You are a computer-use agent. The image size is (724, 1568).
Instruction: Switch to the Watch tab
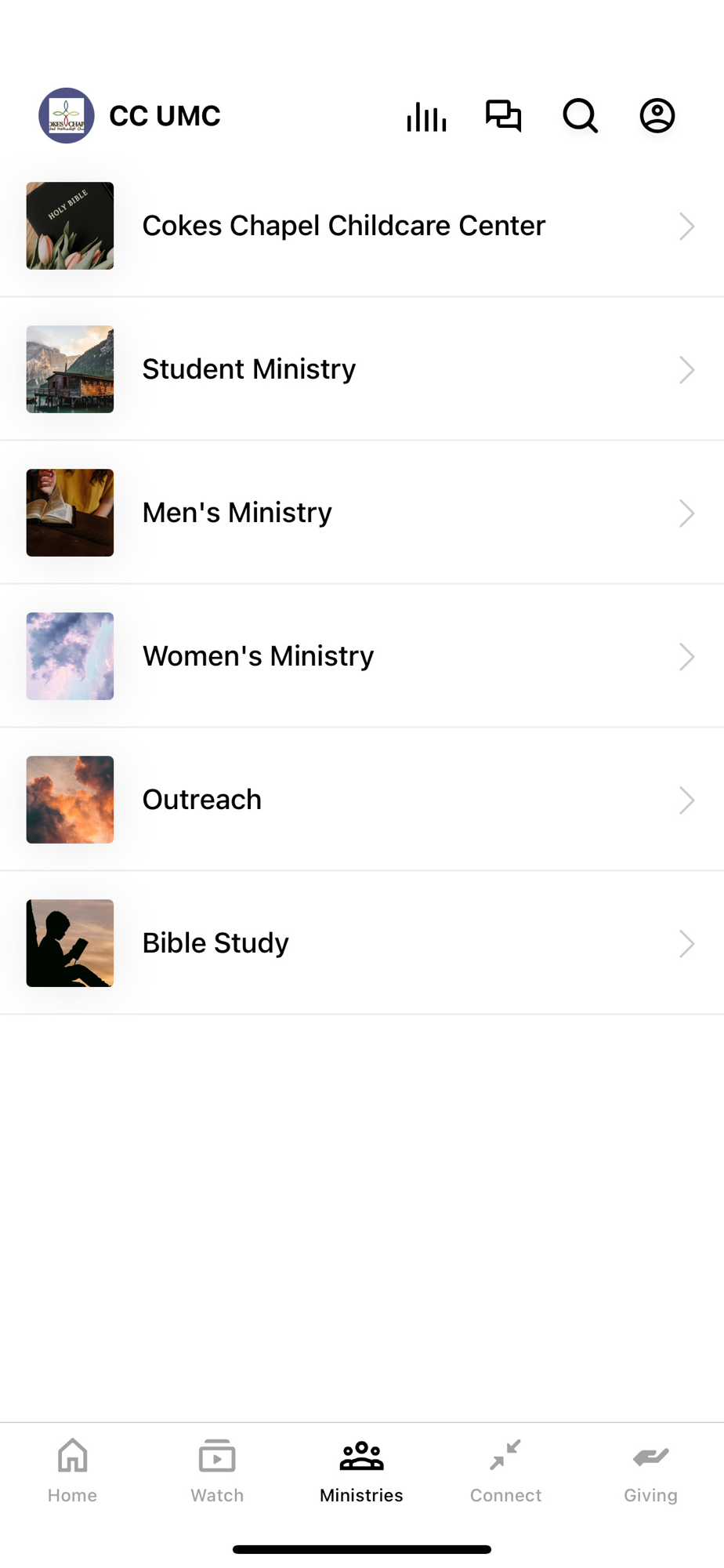(217, 1471)
